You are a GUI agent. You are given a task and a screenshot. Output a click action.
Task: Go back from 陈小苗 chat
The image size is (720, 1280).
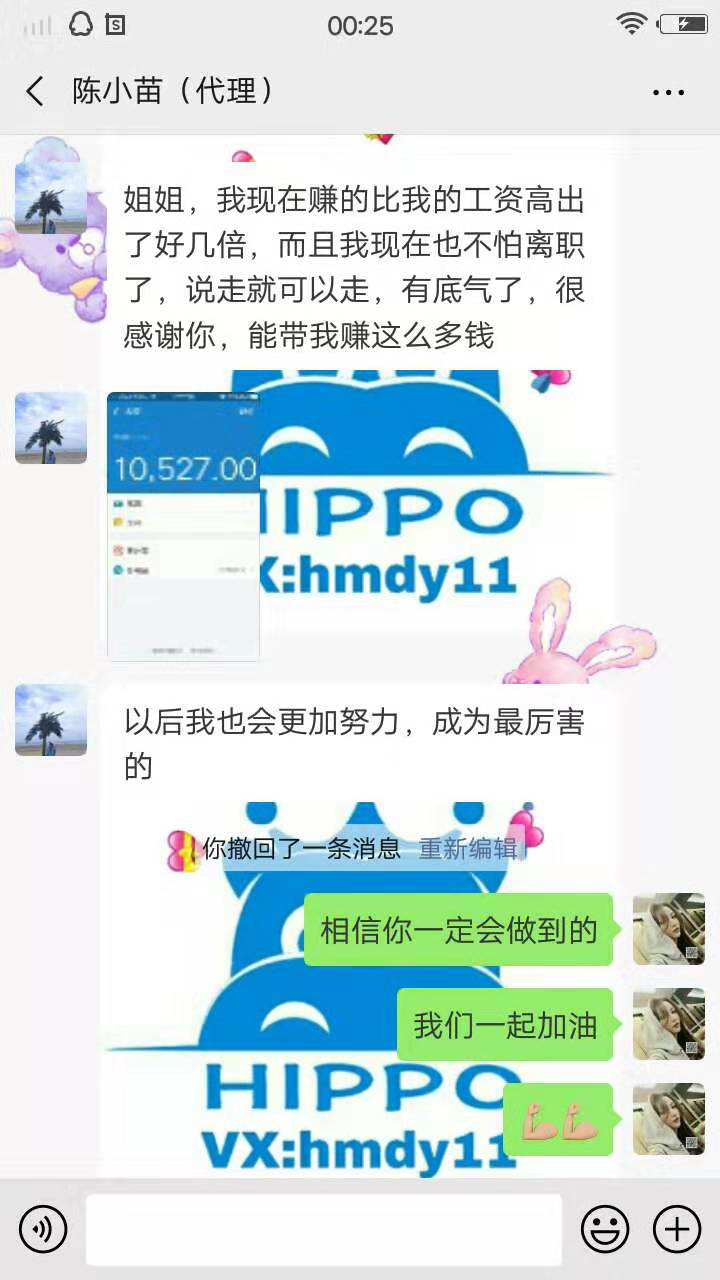36,92
